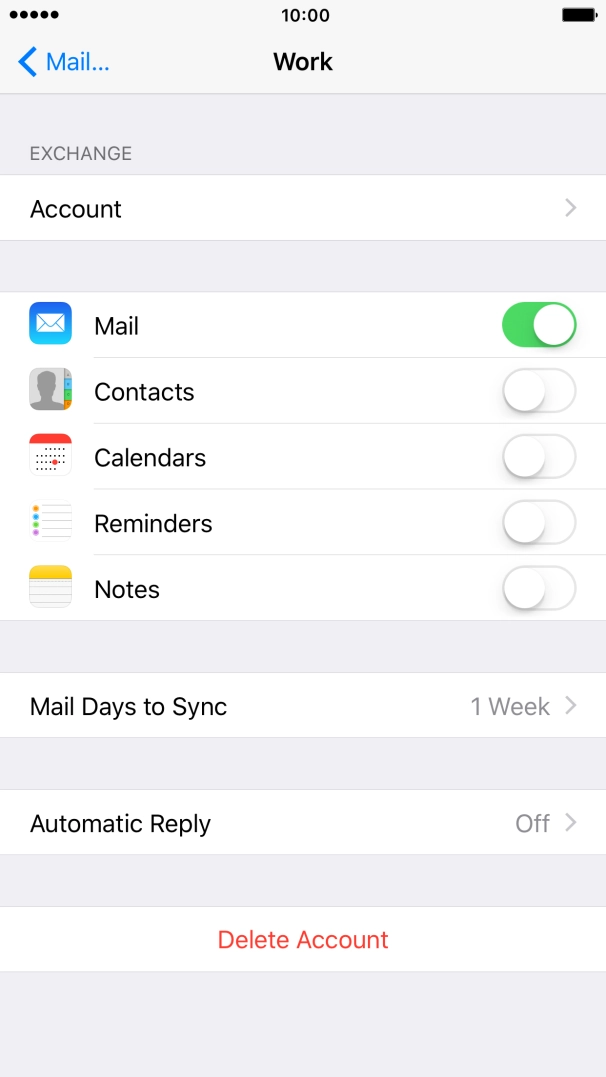The height and width of the screenshot is (1077, 606).
Task: Open Mail Days to Sync setting
Action: (303, 706)
